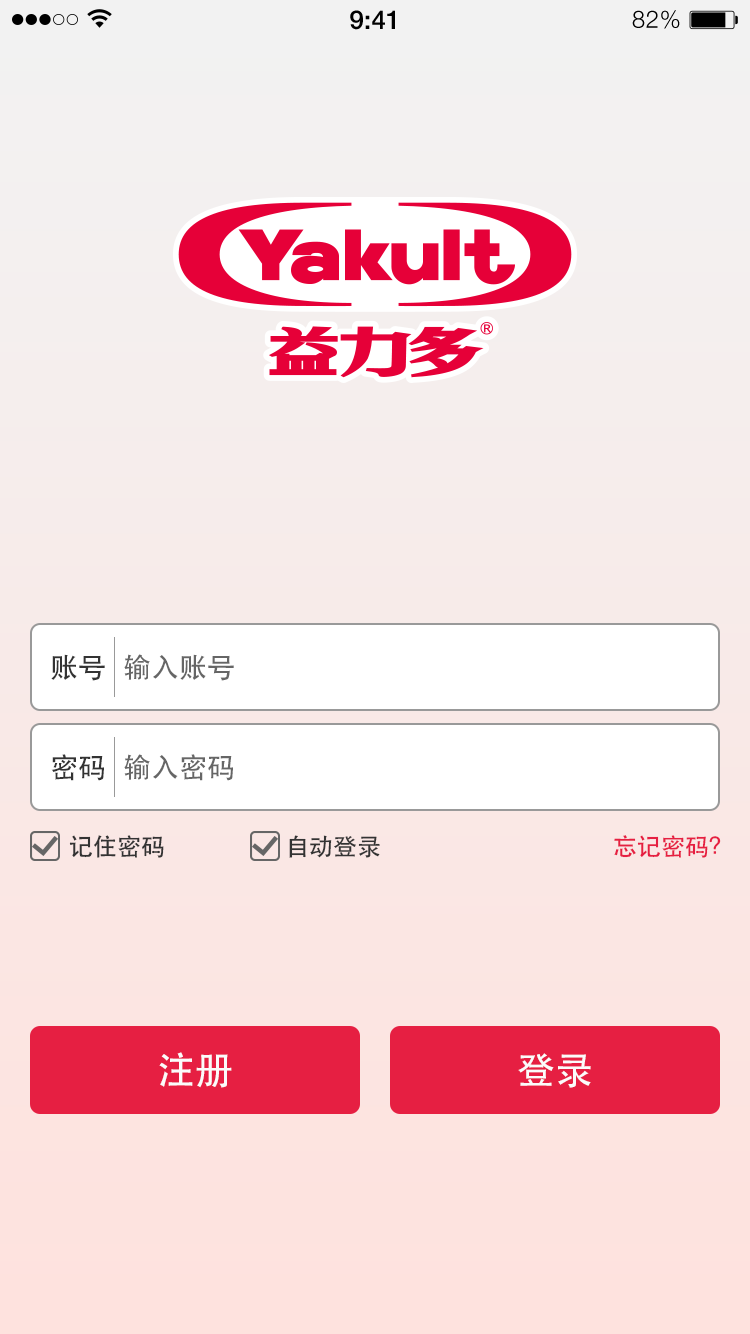The width and height of the screenshot is (750, 1334).
Task: Log in with the 登录 button
Action: 555,1070
